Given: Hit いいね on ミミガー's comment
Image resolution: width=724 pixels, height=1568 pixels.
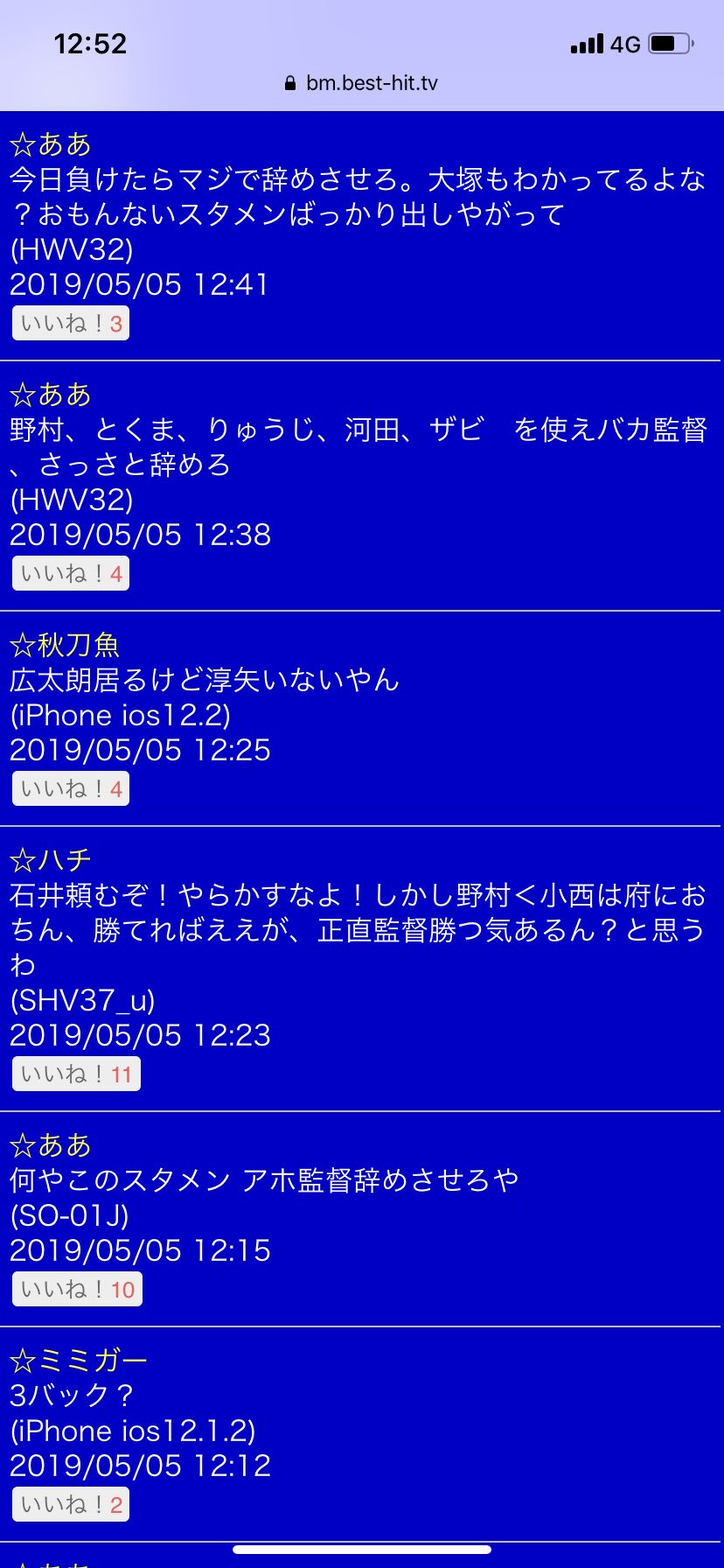Looking at the screenshot, I should click(x=71, y=1505).
